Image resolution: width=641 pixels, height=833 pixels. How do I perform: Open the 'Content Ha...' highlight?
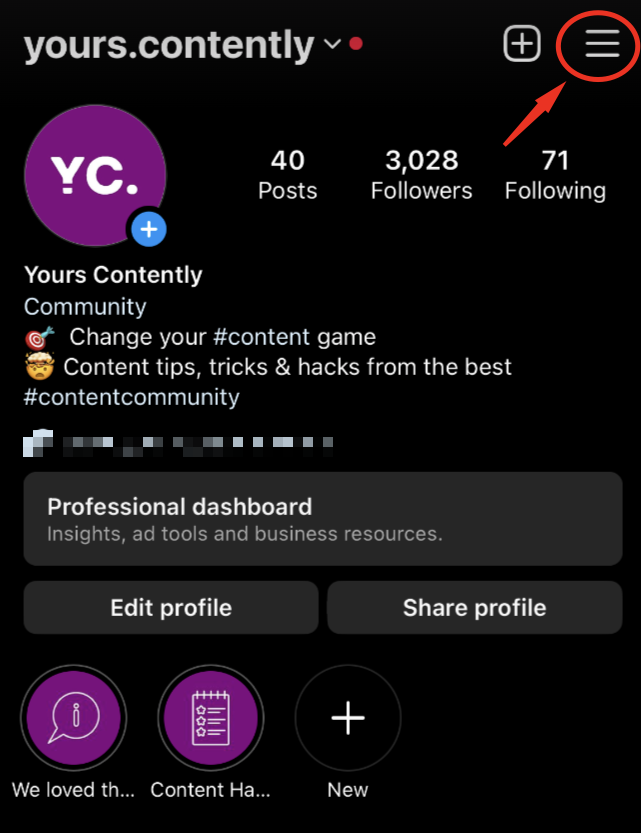(x=211, y=718)
